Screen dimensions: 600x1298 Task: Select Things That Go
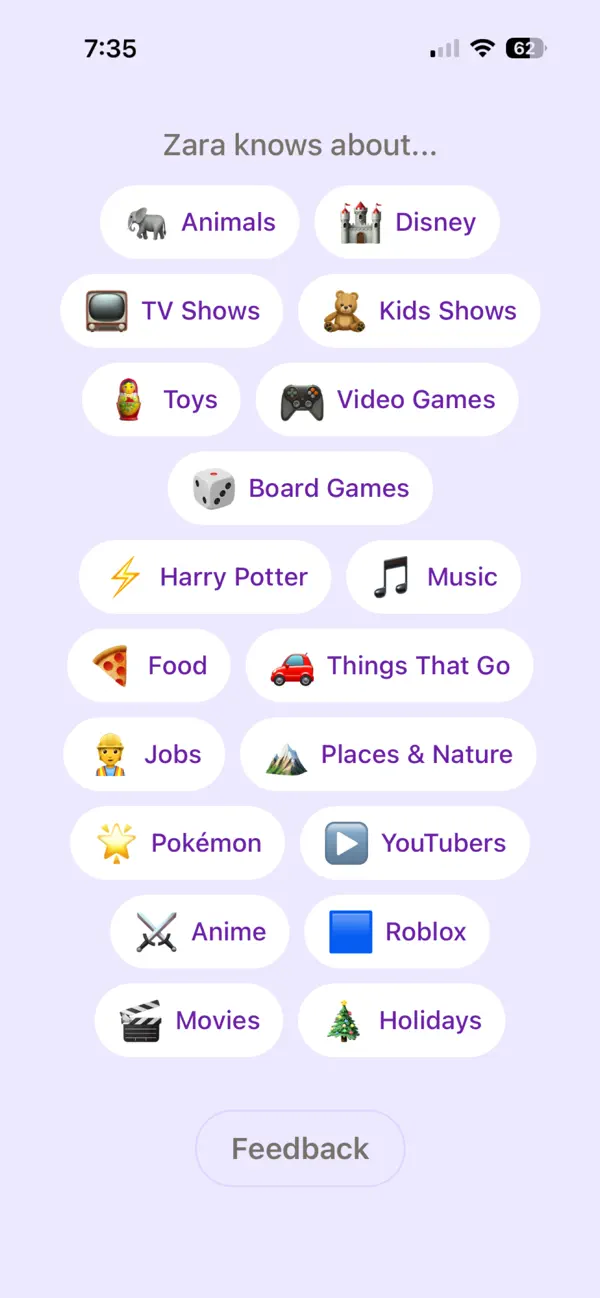click(390, 666)
